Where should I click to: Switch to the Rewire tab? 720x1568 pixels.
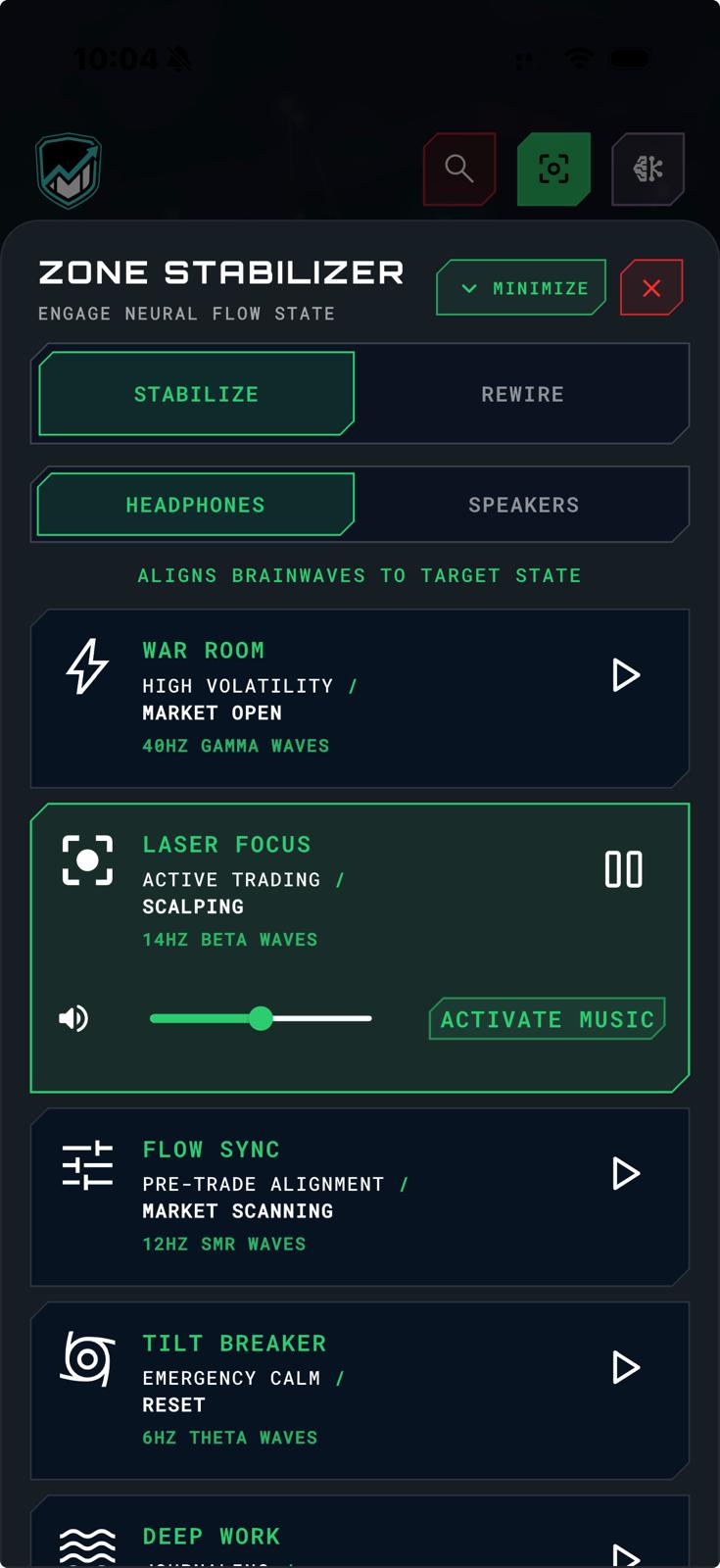522,393
